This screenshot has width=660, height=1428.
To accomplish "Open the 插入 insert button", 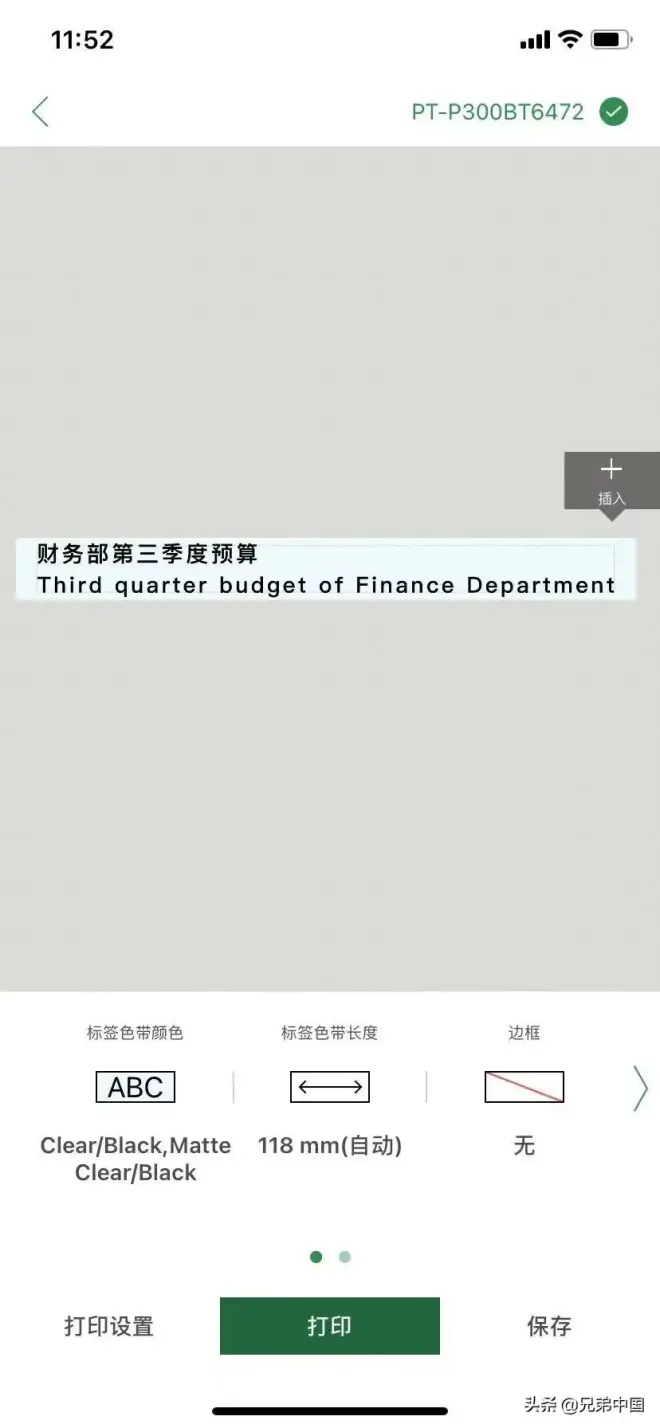I will click(611, 481).
